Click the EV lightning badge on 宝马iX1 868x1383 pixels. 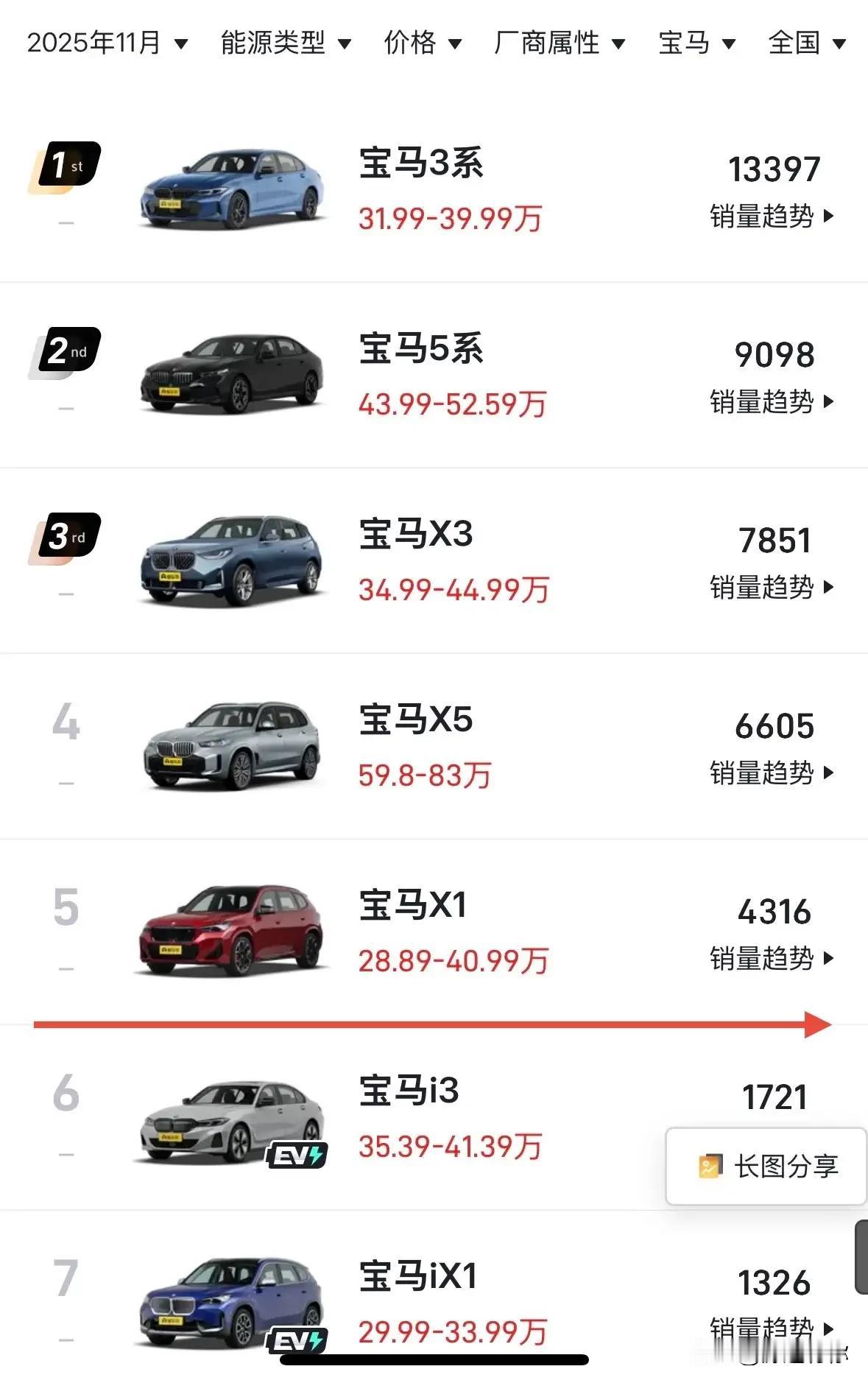297,1342
